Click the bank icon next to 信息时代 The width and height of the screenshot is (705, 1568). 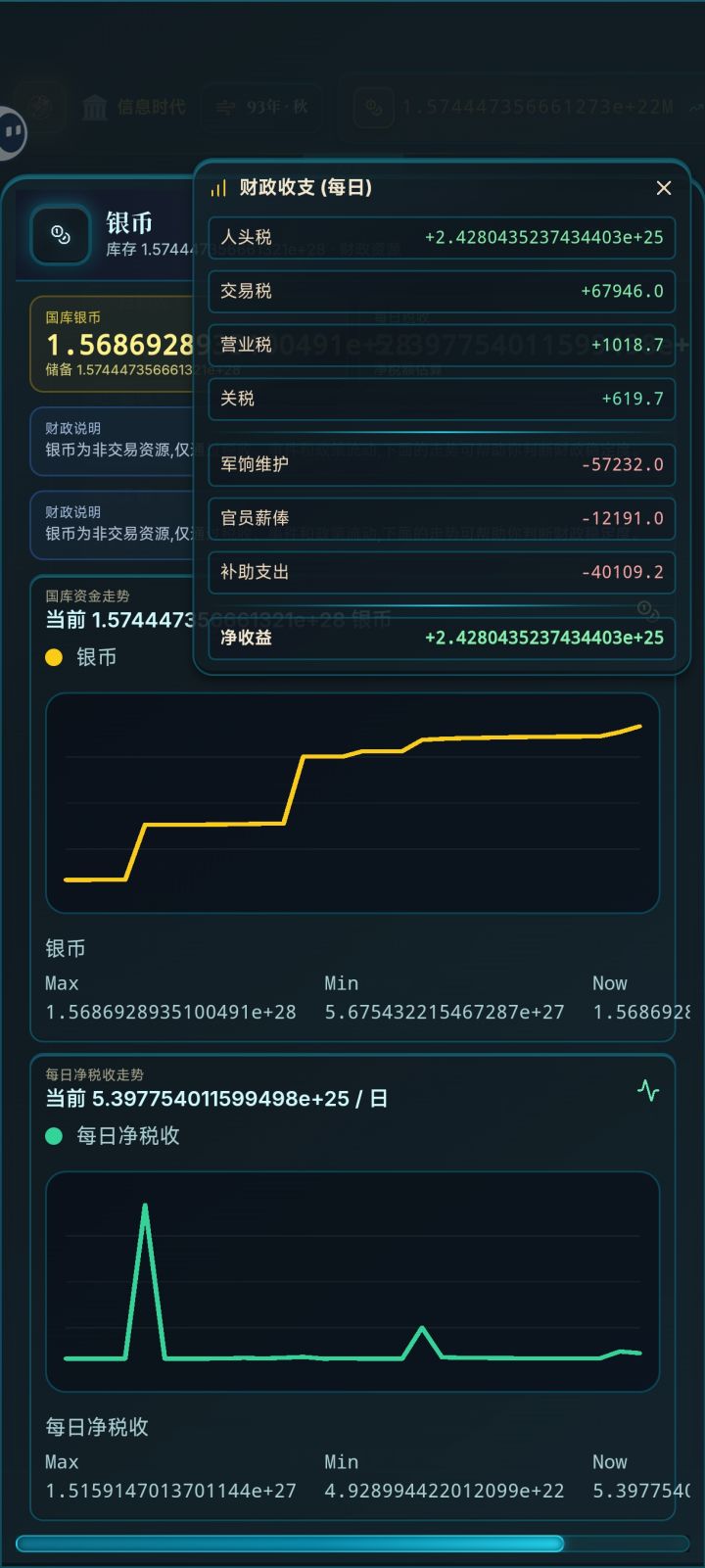coord(96,108)
